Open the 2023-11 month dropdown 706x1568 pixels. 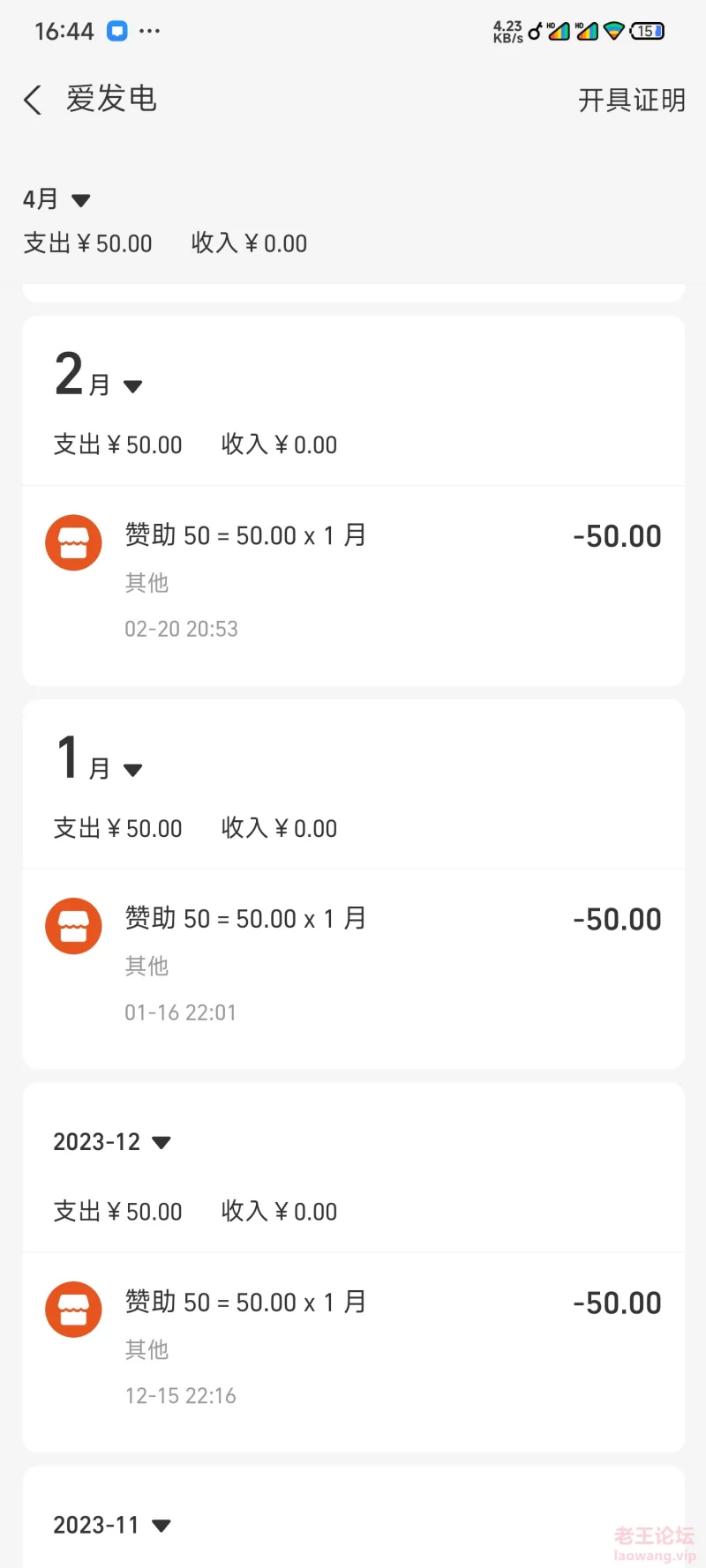click(x=112, y=1526)
